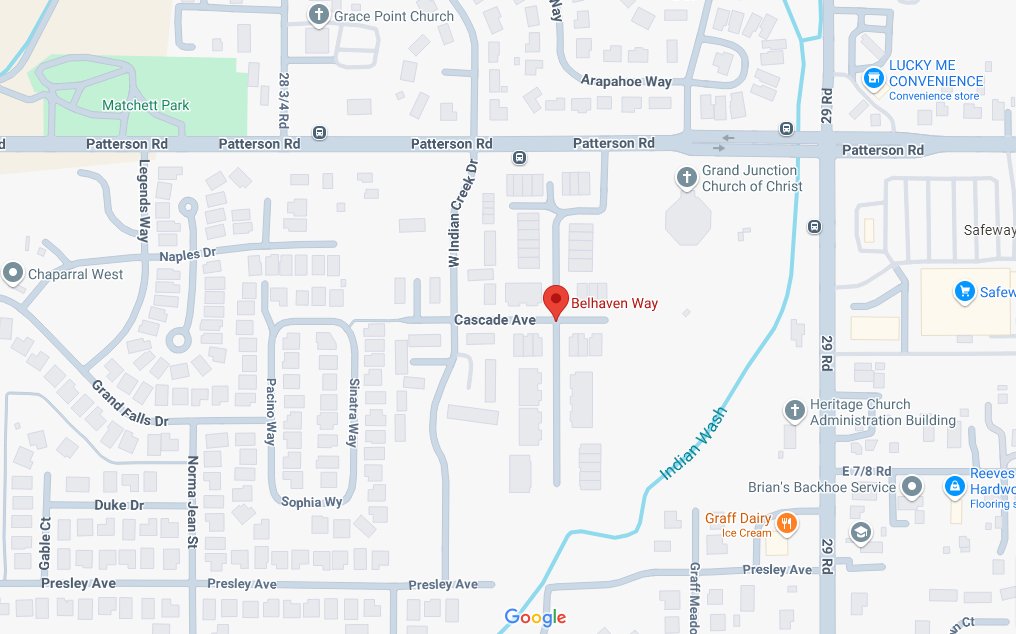Open Grace Point Church place marker
Viewport: 1016px width, 634px height.
319,15
